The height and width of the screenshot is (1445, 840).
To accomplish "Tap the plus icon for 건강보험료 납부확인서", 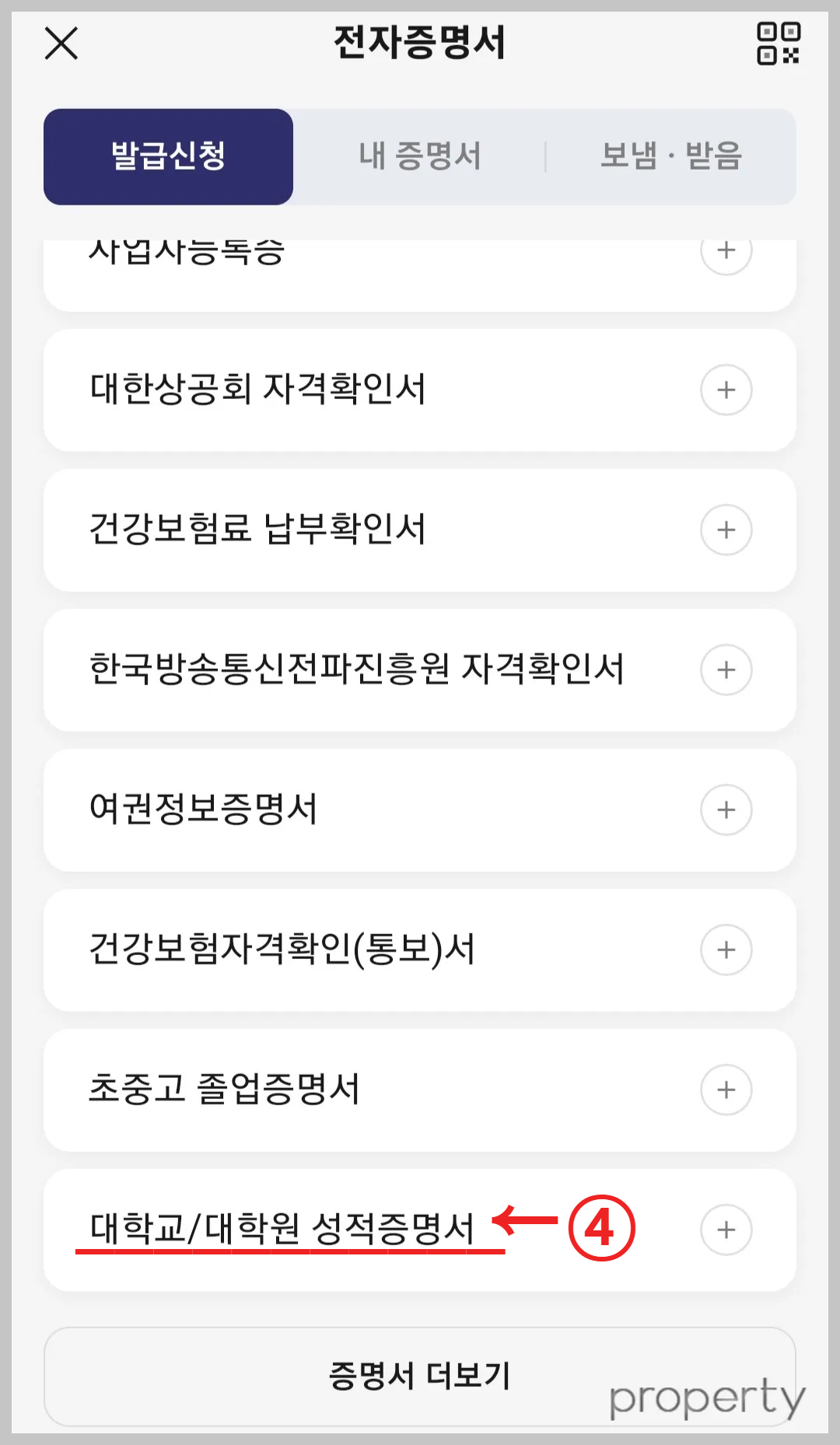I will [726, 530].
